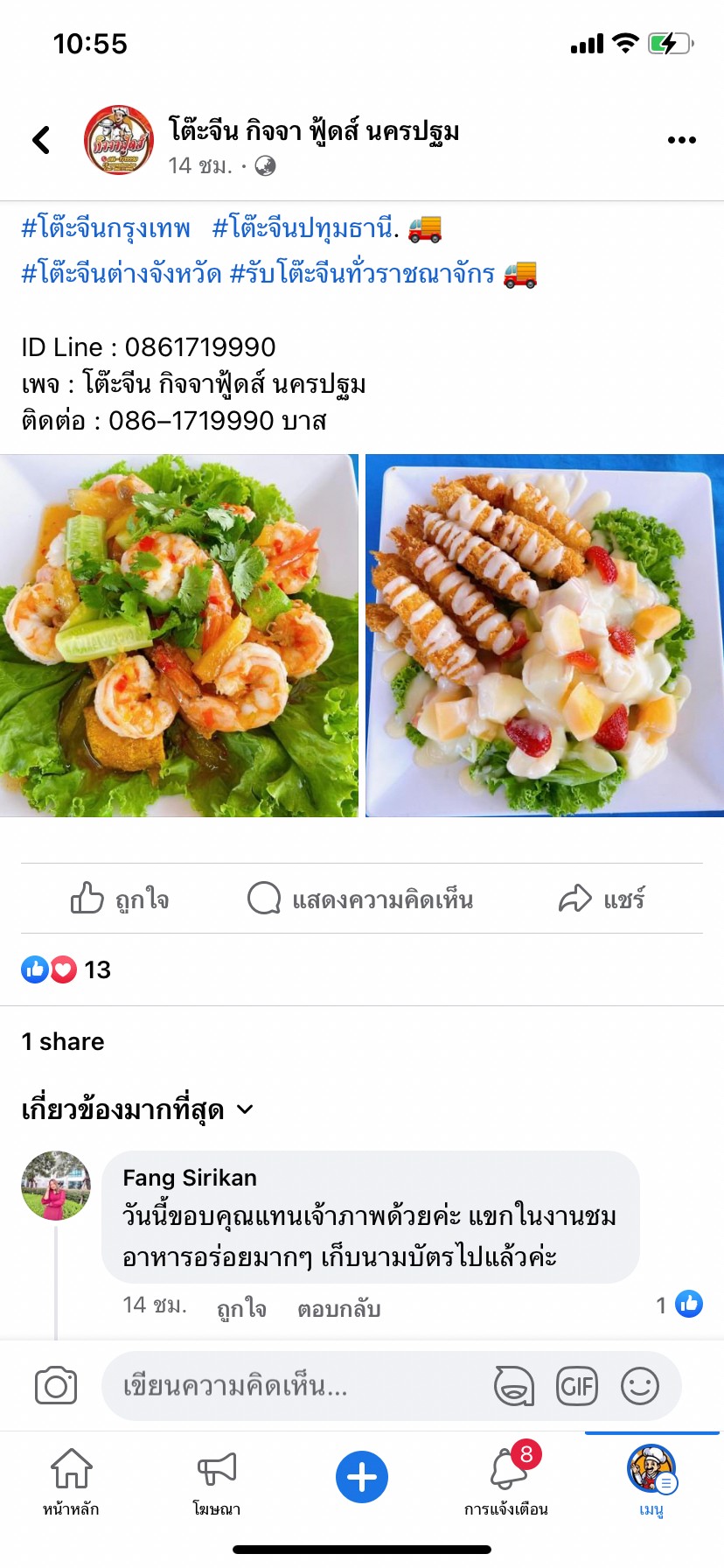Open the #โต๊ะจีนต่างจังหวัด hashtag

(122, 274)
